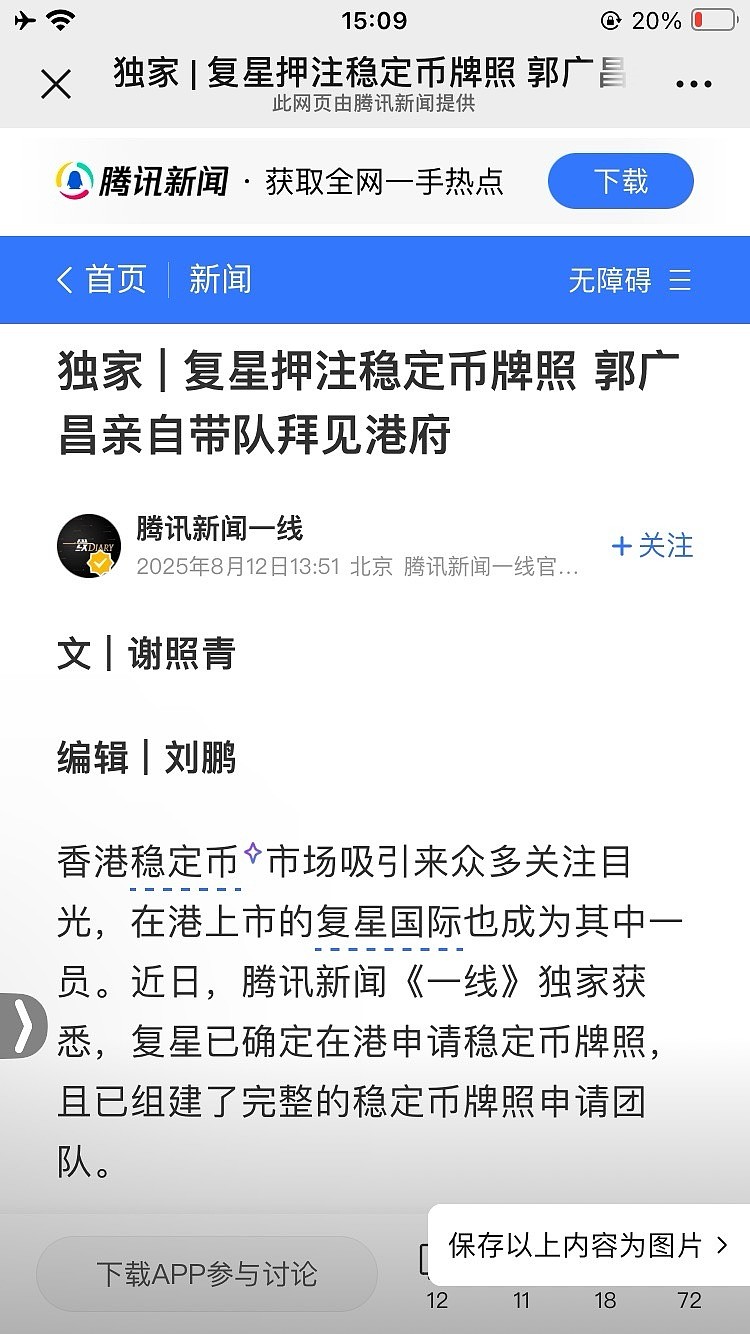This screenshot has width=750, height=1334.
Task: Tap 下载APP参与讨论
Action: 207,1274
